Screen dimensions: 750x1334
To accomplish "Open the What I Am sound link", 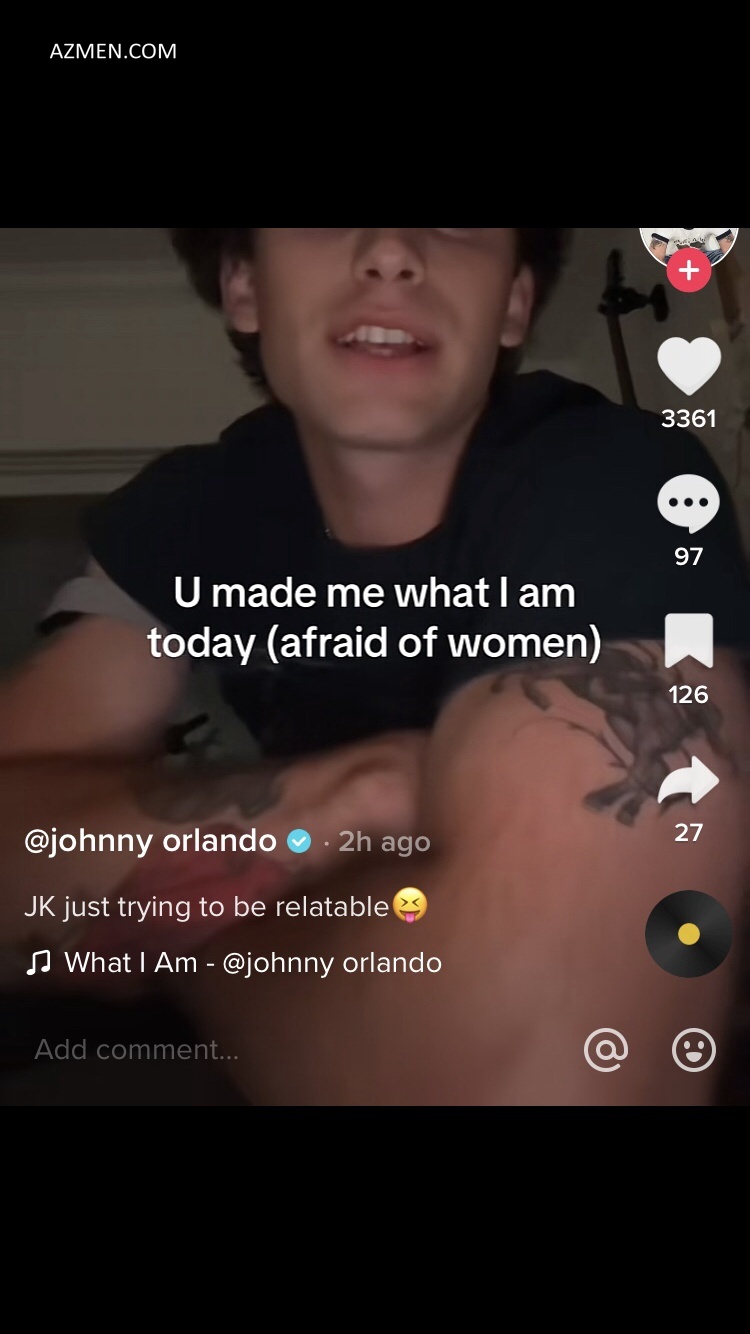I will pos(252,963).
